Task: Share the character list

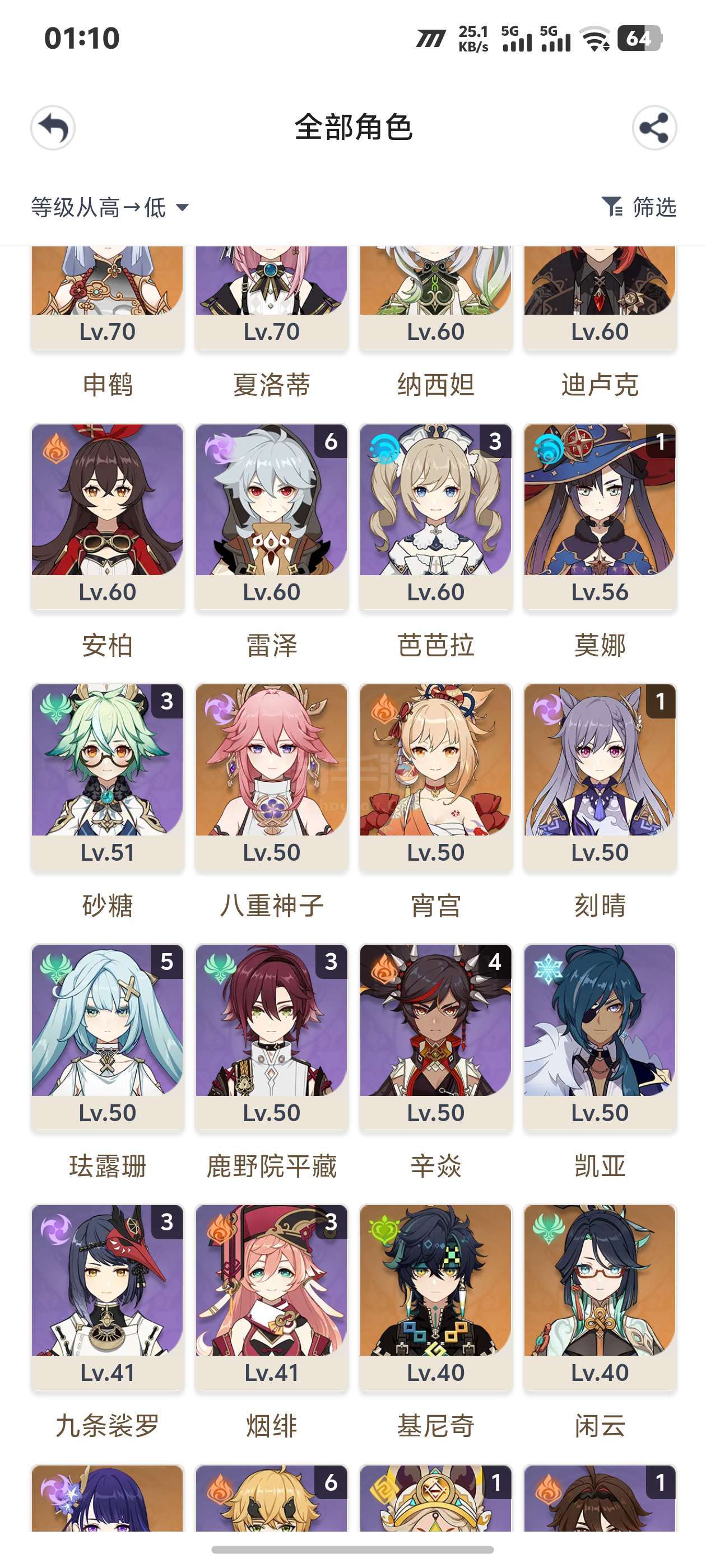Action: 654,128
